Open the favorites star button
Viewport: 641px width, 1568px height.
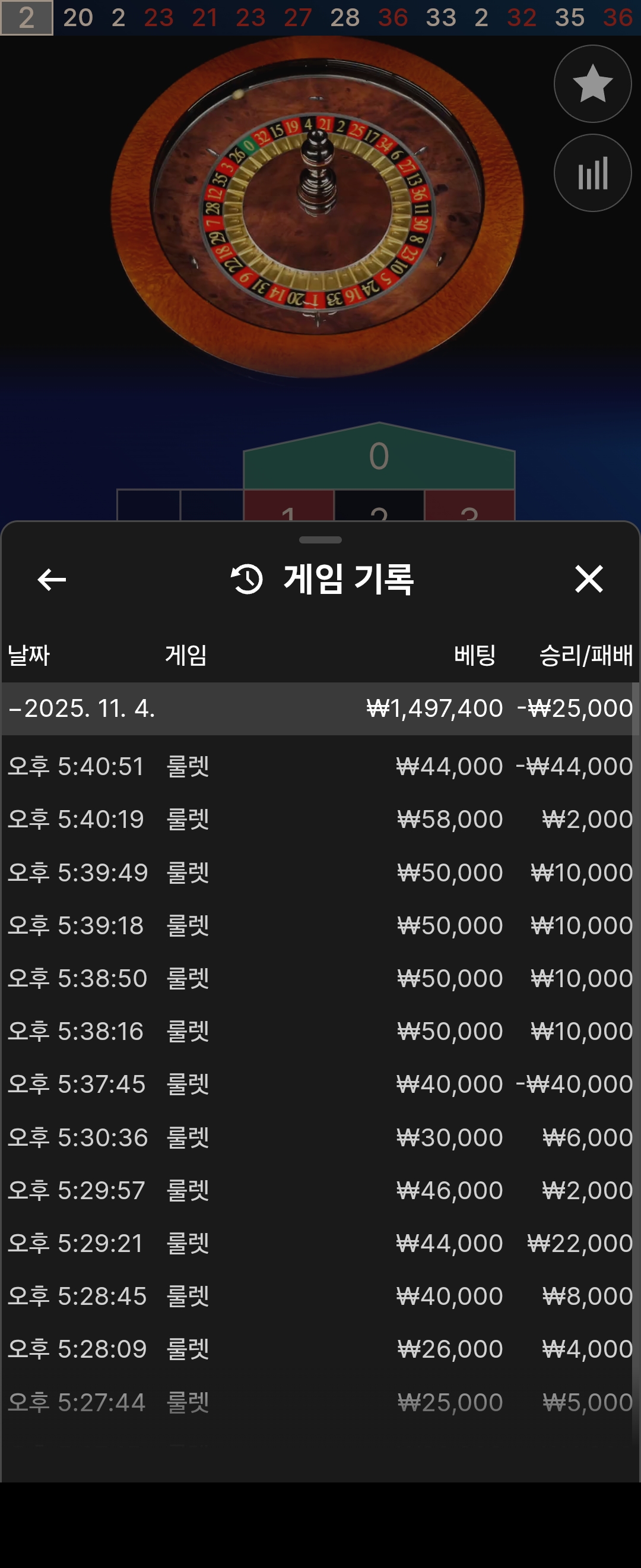point(592,83)
